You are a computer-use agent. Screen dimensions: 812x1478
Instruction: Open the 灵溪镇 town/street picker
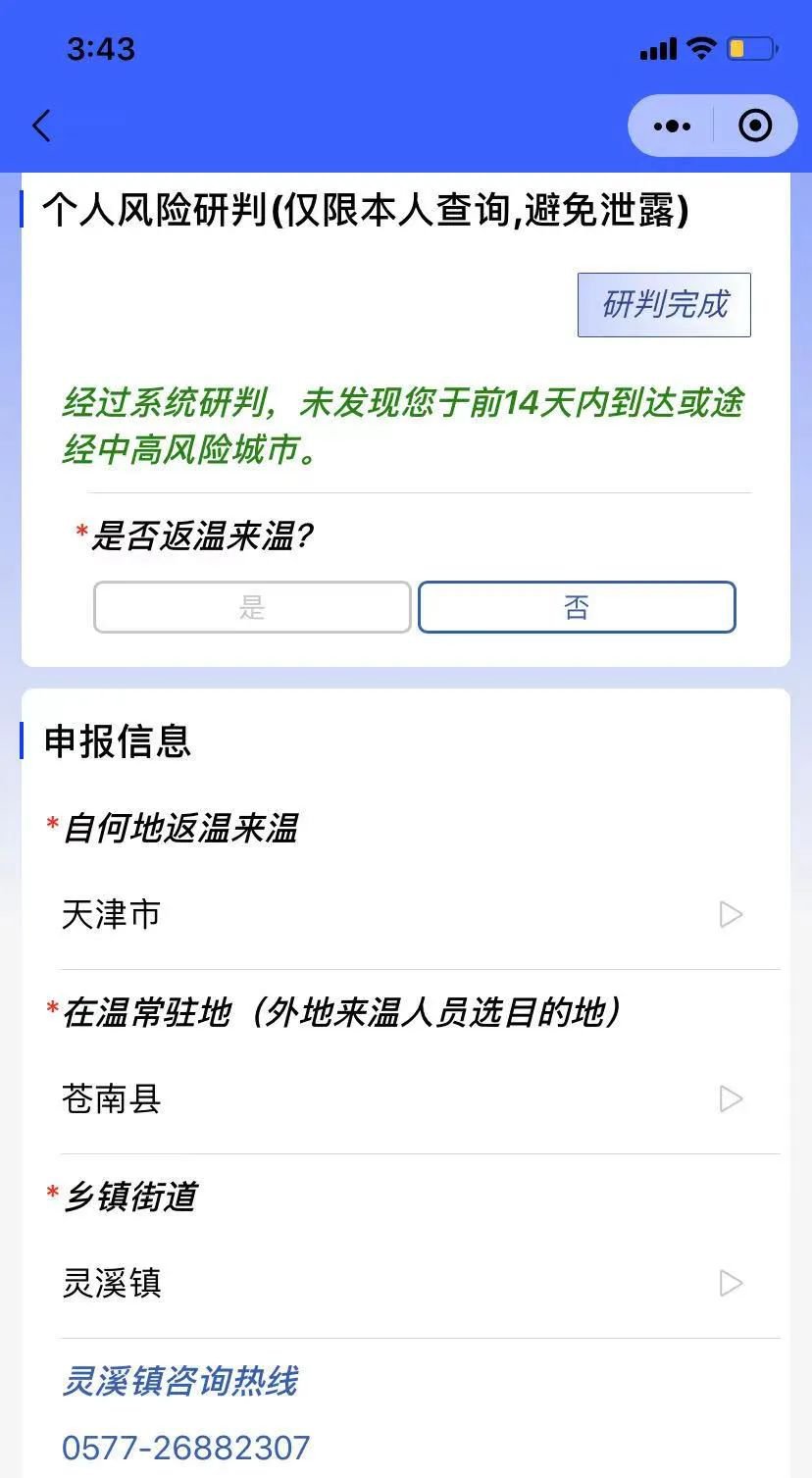(x=402, y=1283)
